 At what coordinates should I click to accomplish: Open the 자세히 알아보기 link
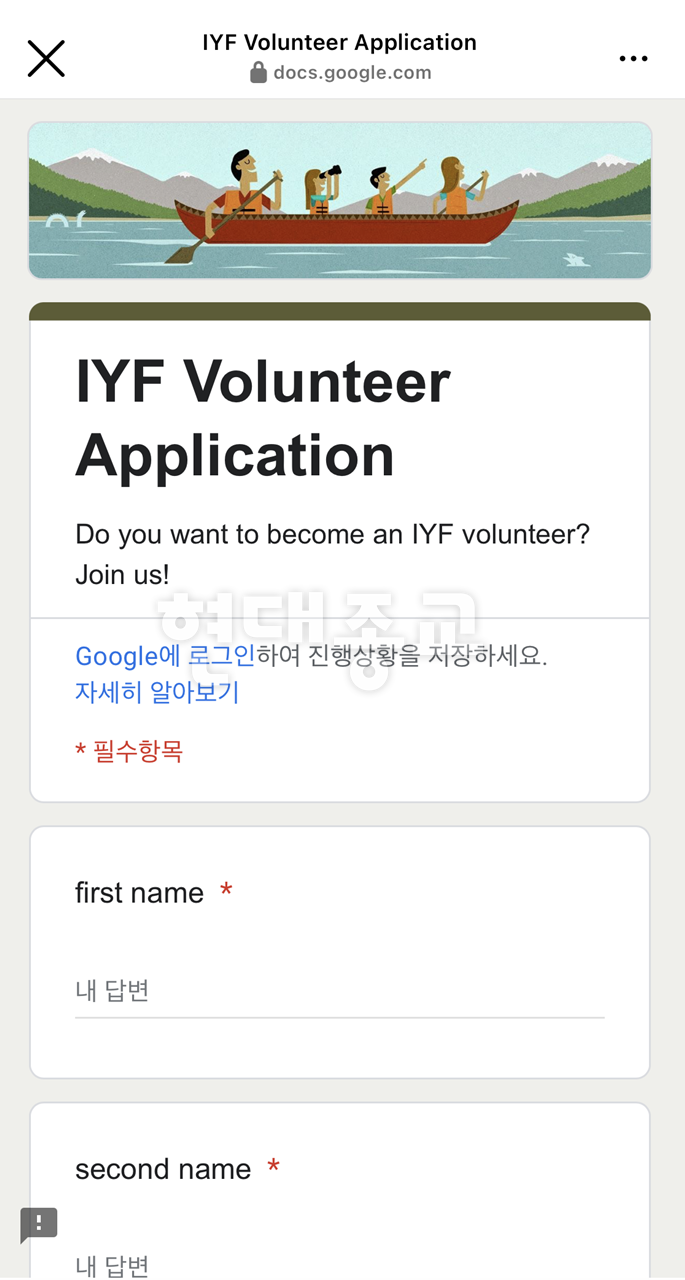point(157,692)
